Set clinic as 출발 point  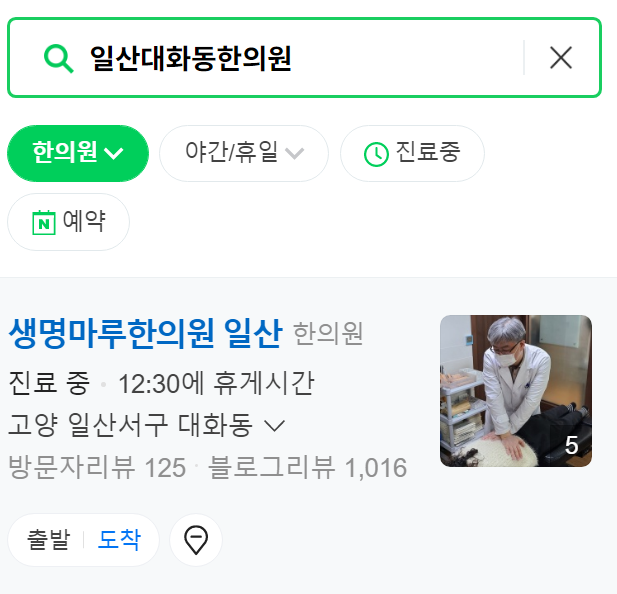coord(48,541)
